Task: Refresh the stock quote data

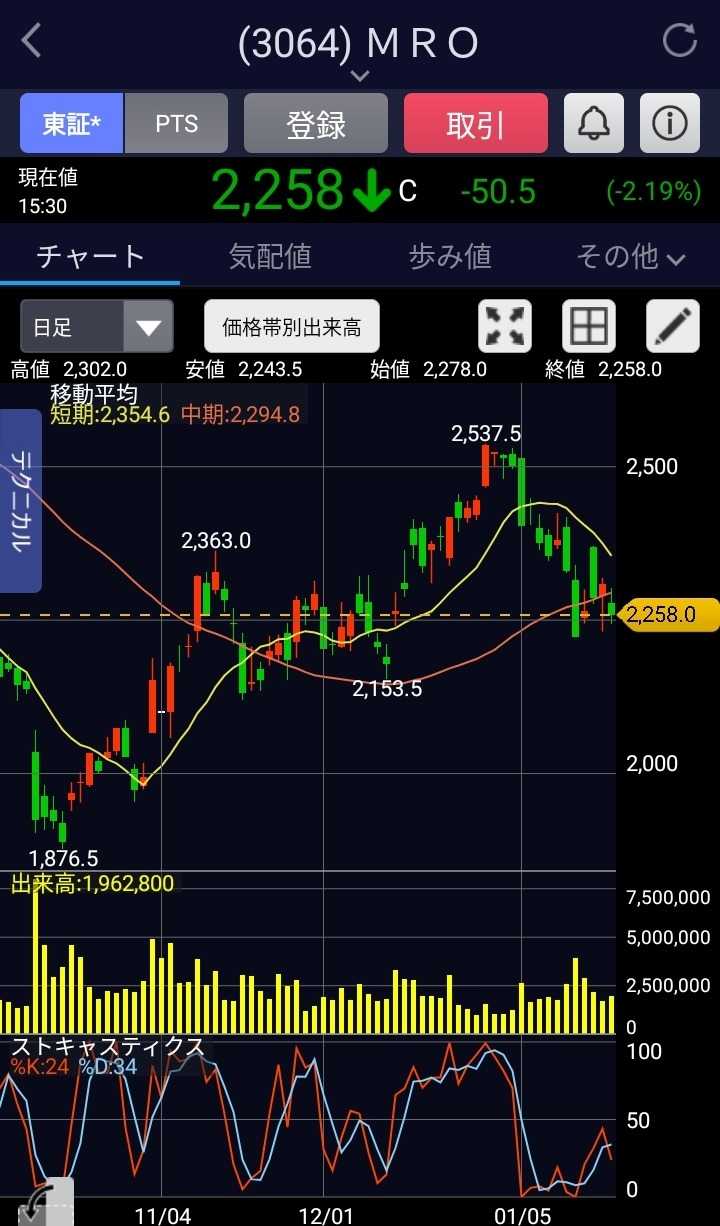Action: [680, 41]
